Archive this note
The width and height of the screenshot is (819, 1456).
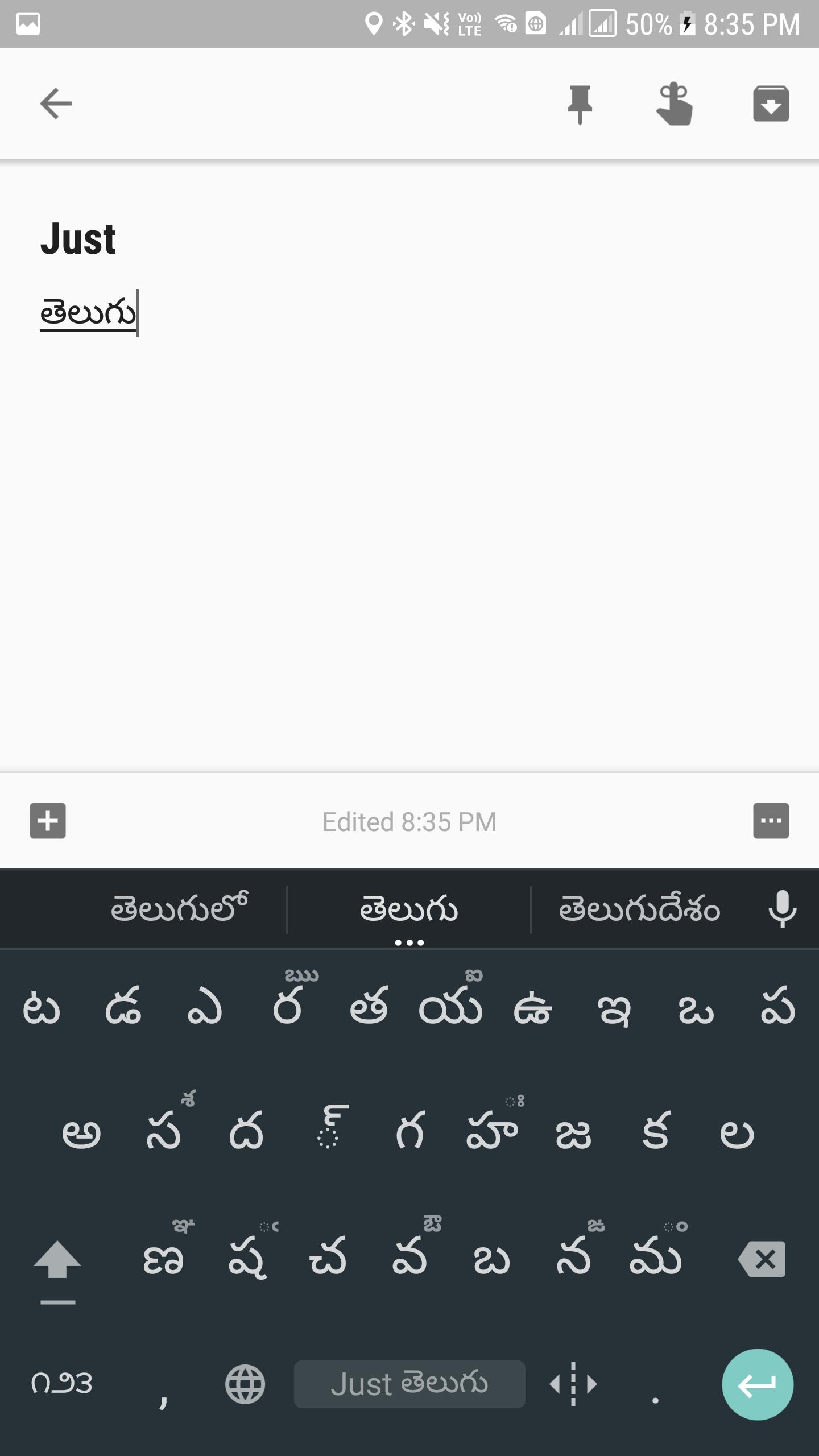[x=771, y=104]
